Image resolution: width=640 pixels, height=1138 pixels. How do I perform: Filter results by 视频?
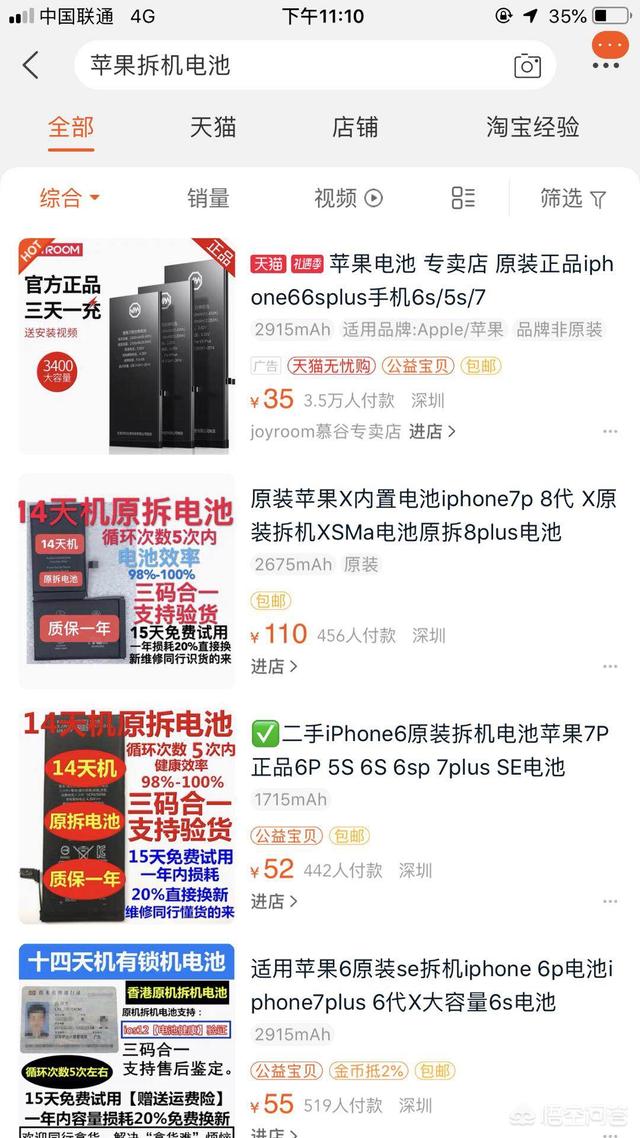pyautogui.click(x=348, y=198)
